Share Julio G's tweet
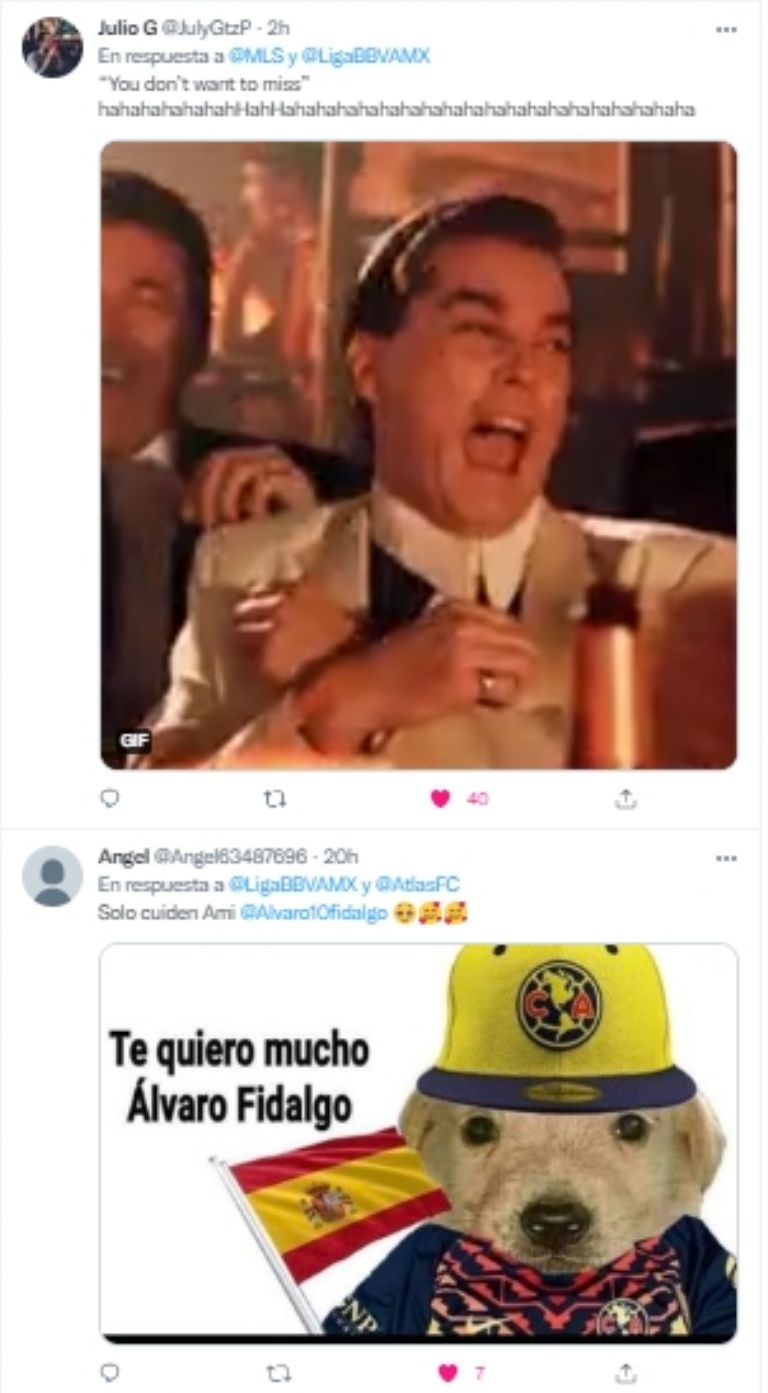 626,798
